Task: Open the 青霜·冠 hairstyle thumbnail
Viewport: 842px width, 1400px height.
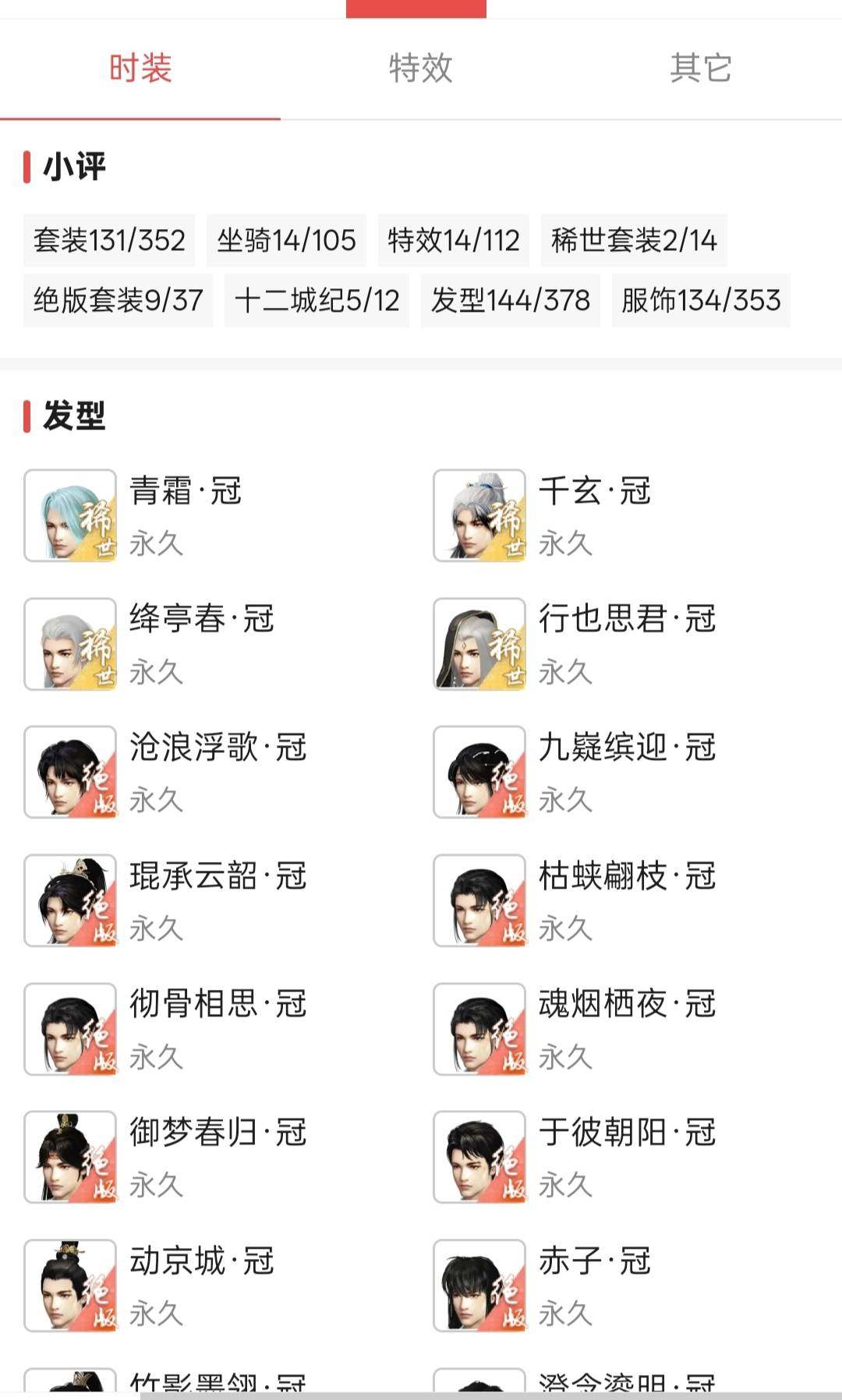Action: tap(70, 514)
